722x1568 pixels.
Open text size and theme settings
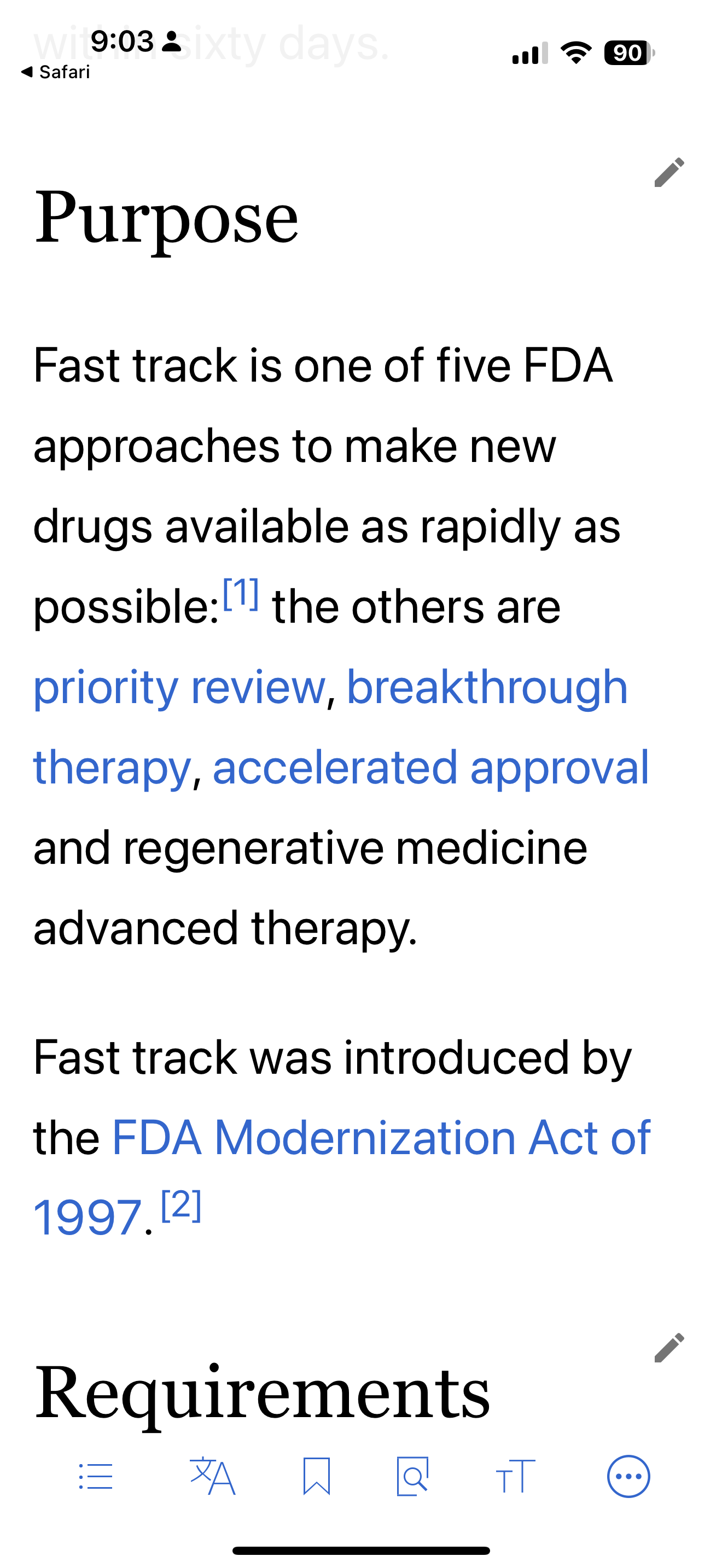516,1476
